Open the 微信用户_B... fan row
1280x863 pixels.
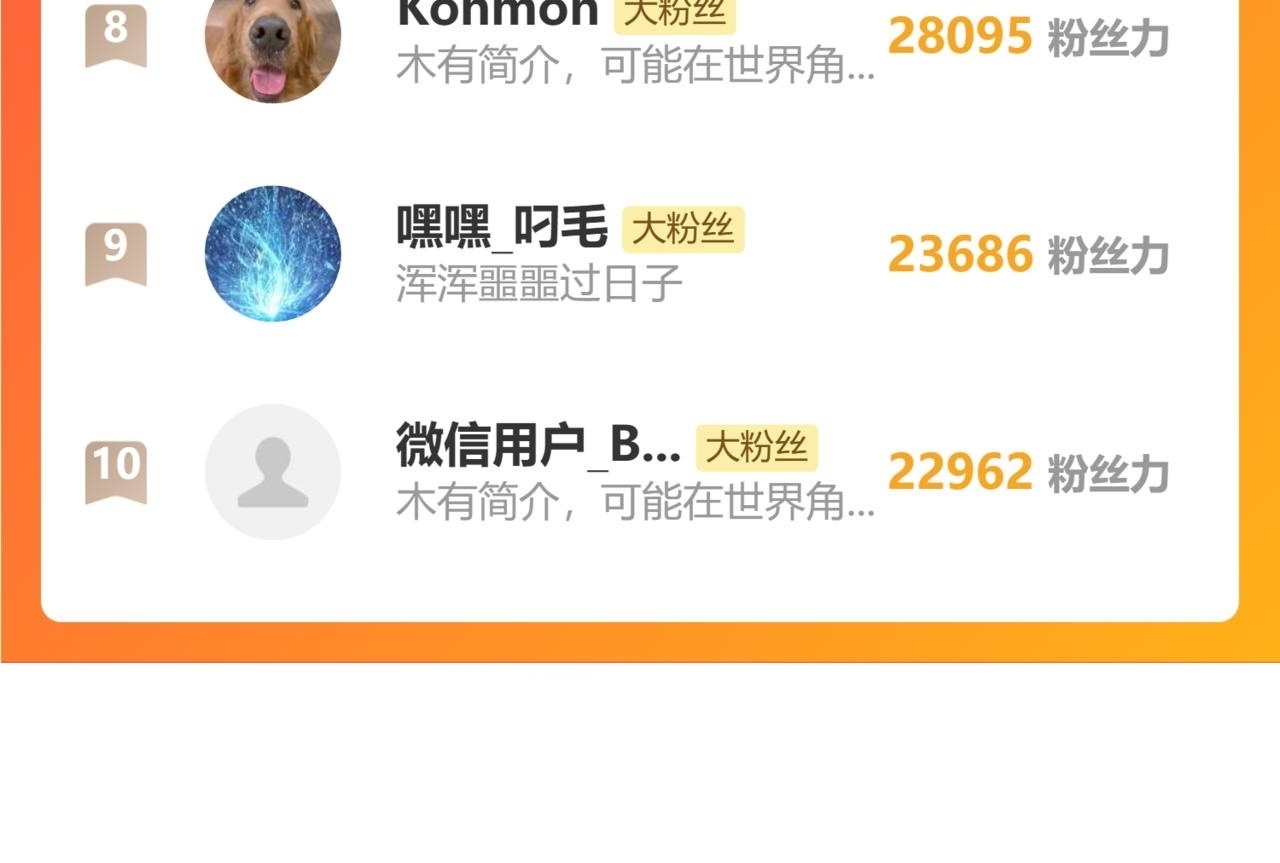click(x=640, y=472)
